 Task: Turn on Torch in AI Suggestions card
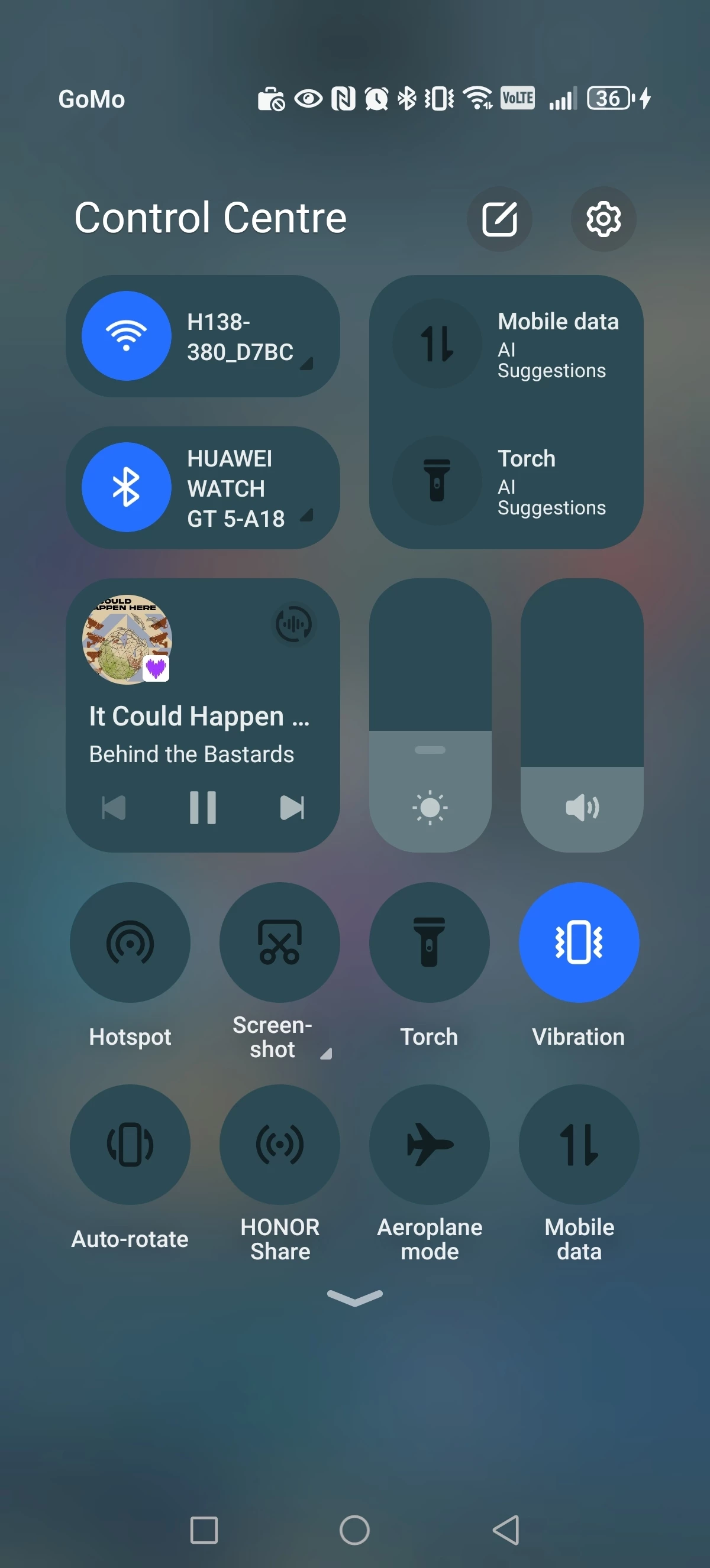pyautogui.click(x=437, y=480)
